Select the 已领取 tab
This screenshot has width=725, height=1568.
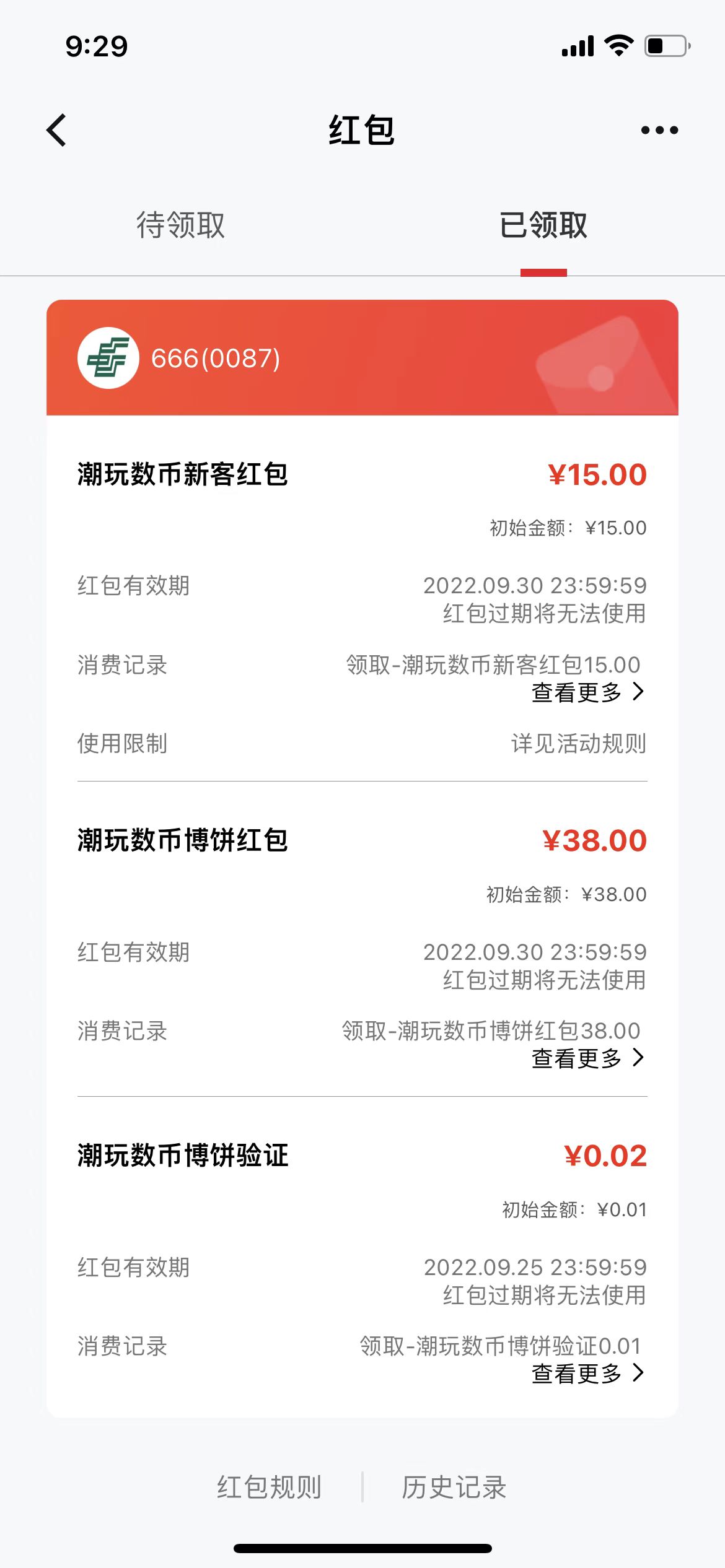tap(543, 225)
